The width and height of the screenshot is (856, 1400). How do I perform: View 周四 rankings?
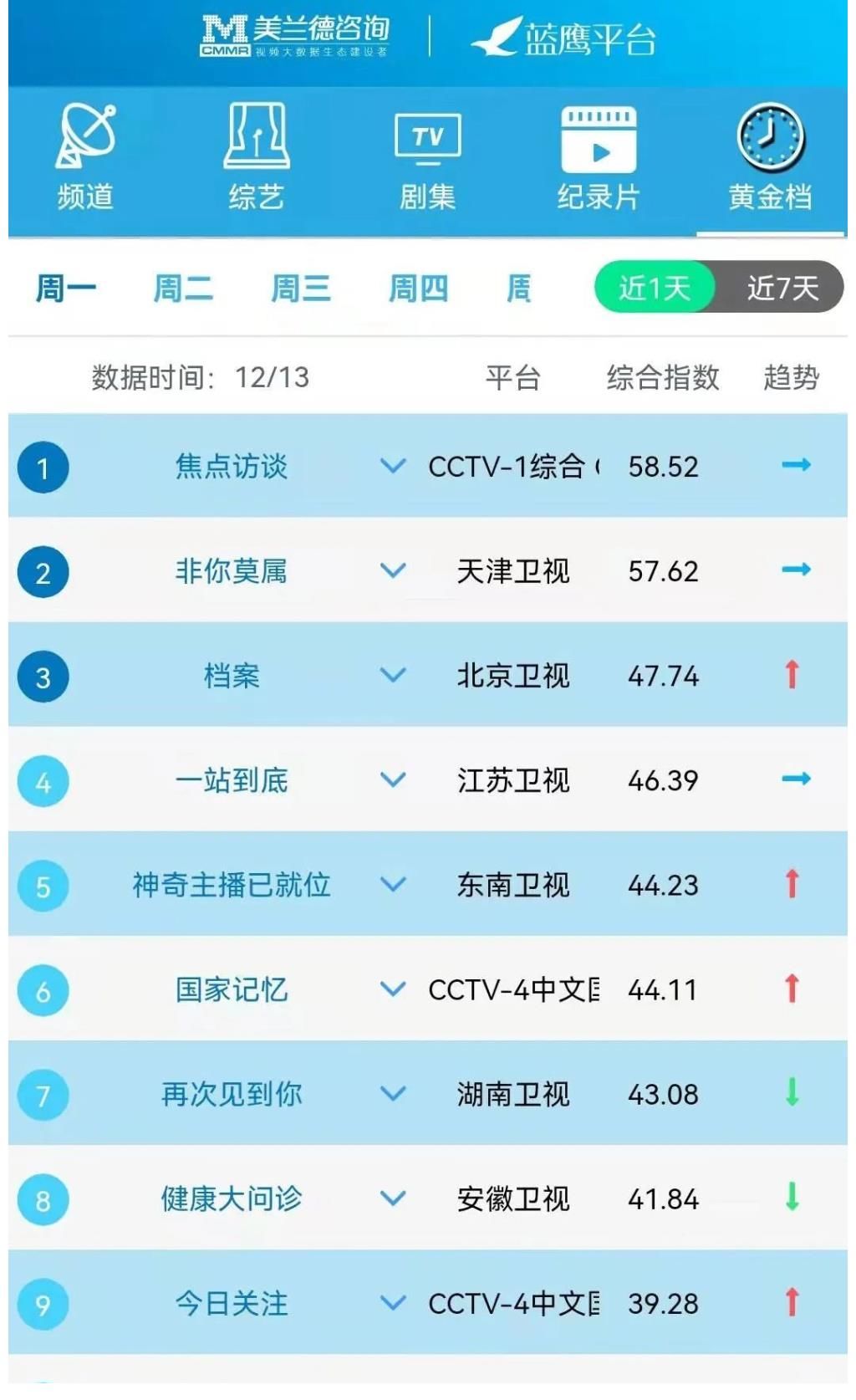(419, 289)
